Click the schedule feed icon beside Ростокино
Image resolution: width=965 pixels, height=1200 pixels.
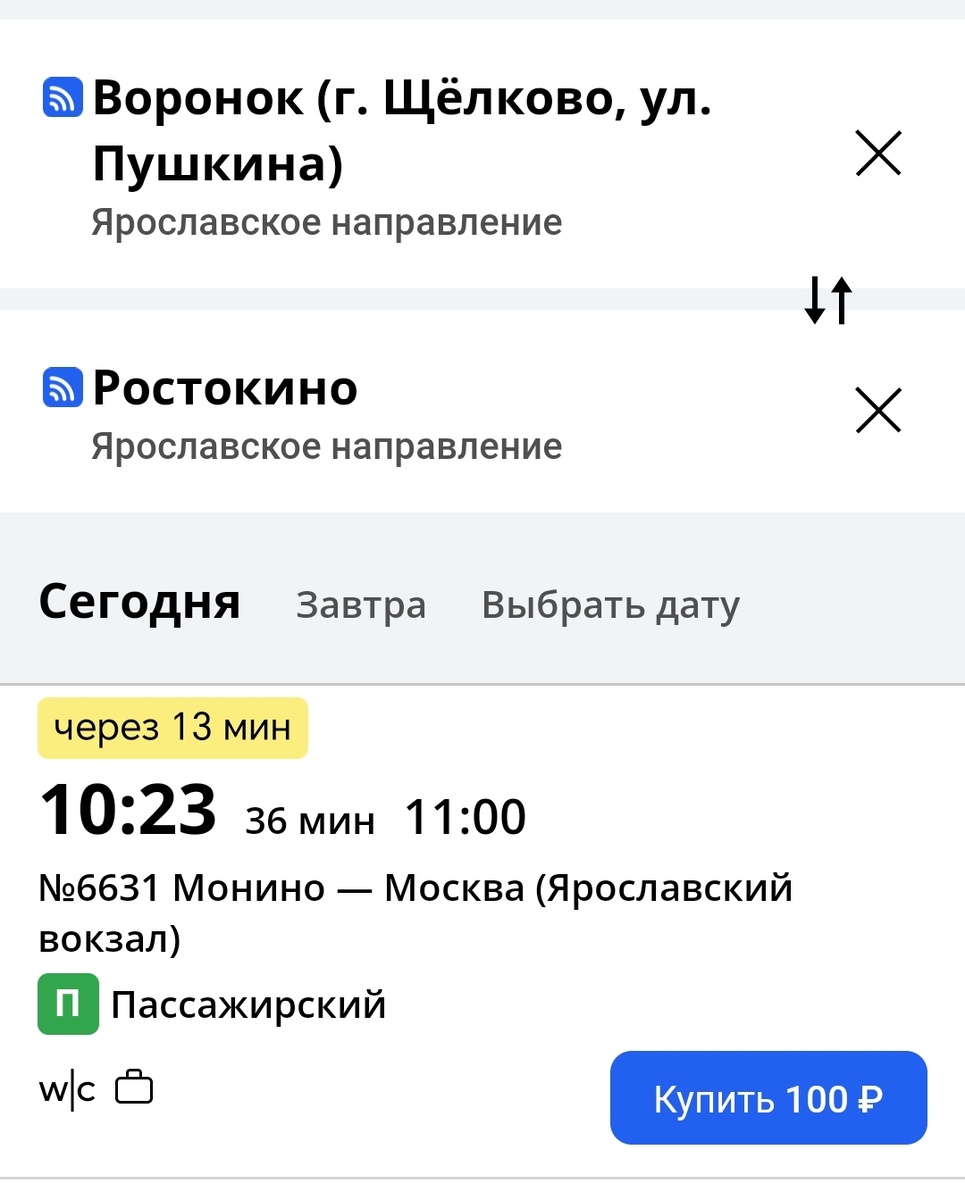pos(61,389)
